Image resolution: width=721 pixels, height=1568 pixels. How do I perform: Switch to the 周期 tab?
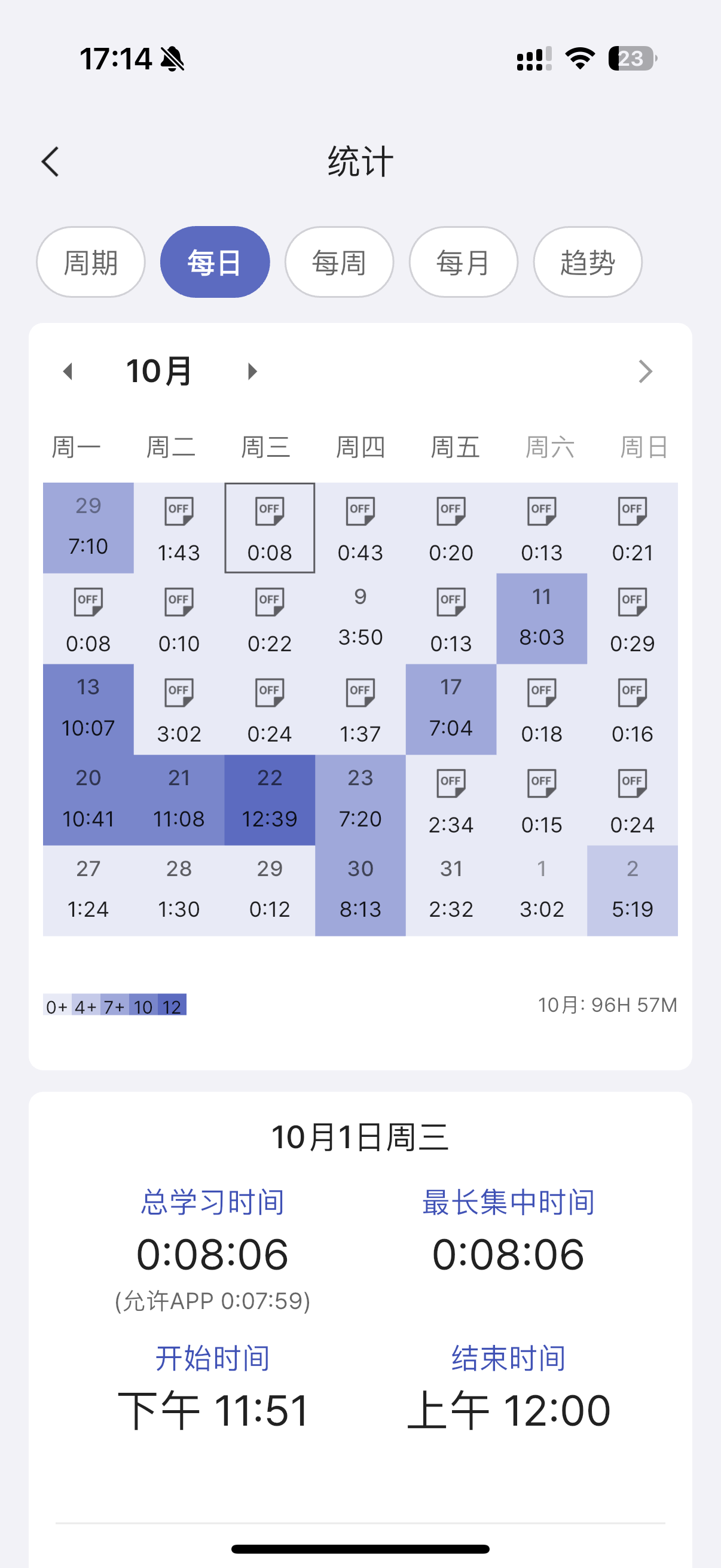click(x=91, y=263)
